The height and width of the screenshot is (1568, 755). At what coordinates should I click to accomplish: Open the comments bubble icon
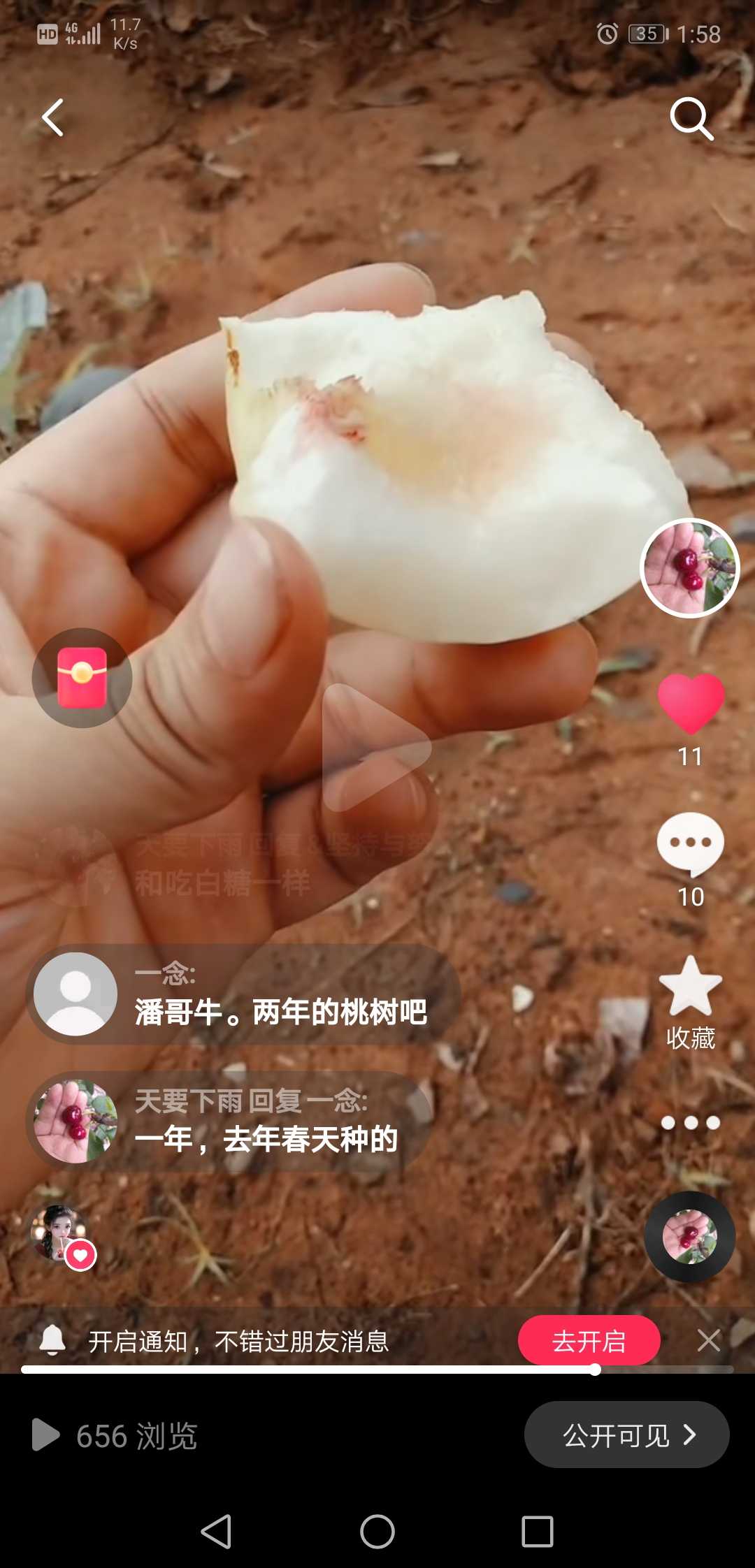coord(691,844)
